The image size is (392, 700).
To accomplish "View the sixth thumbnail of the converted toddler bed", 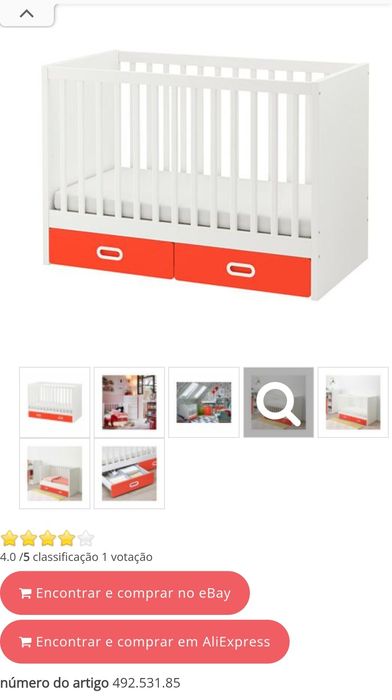I will pos(54,473).
